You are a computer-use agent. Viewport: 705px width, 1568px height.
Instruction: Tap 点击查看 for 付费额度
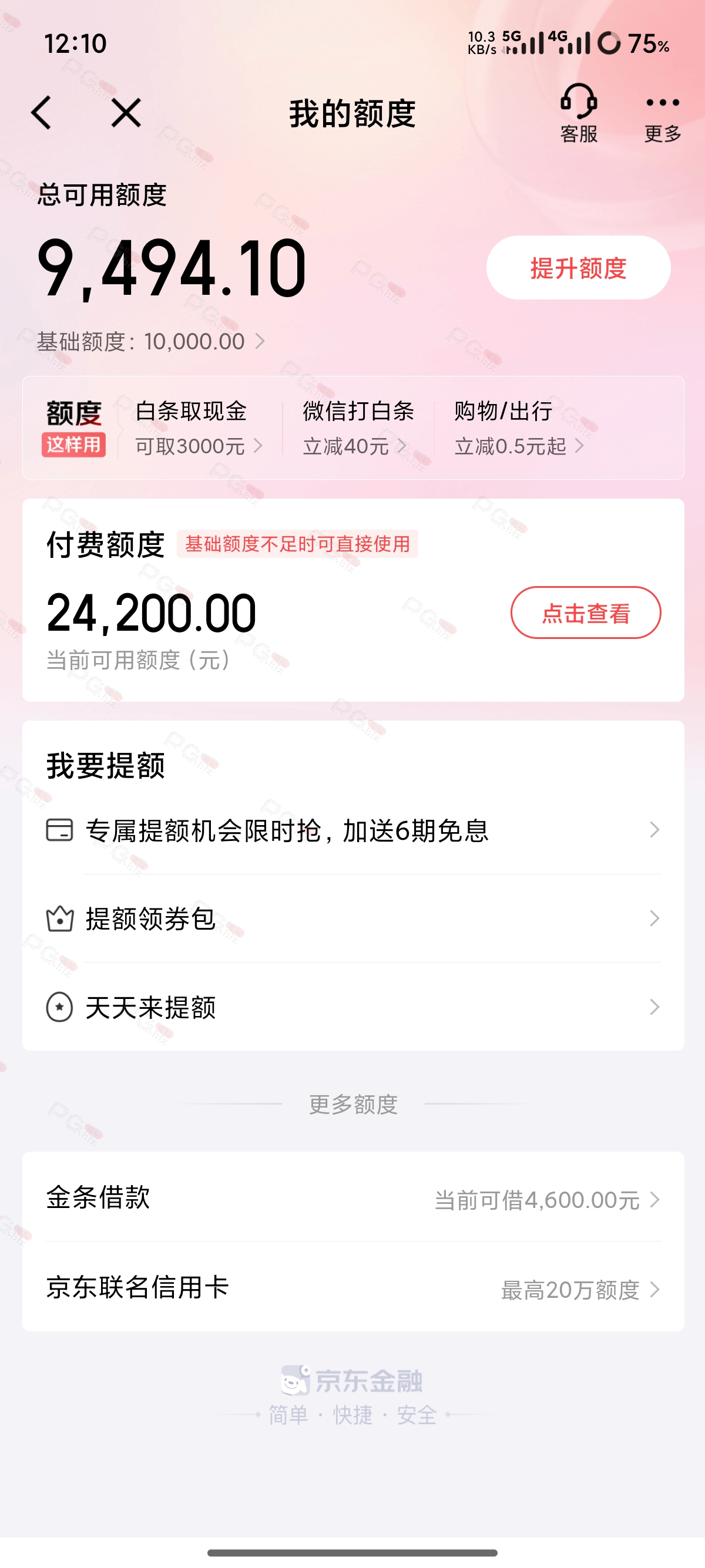pos(586,613)
